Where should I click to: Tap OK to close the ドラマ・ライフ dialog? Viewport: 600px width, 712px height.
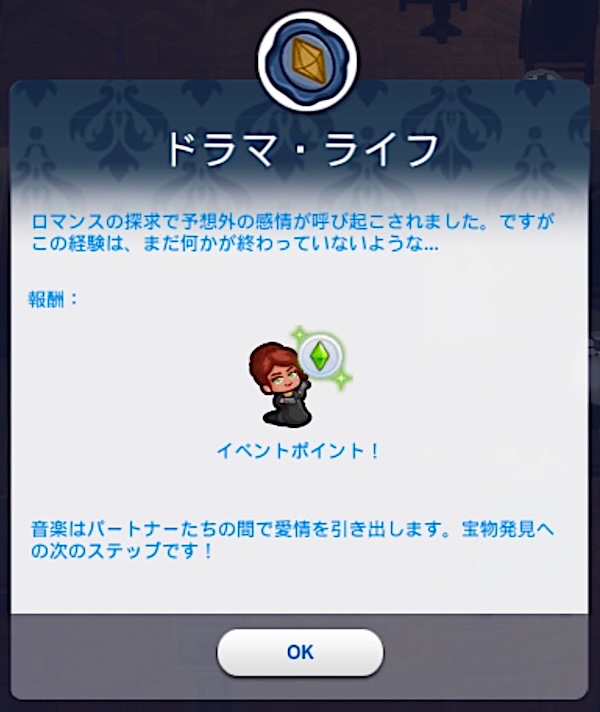coord(300,652)
